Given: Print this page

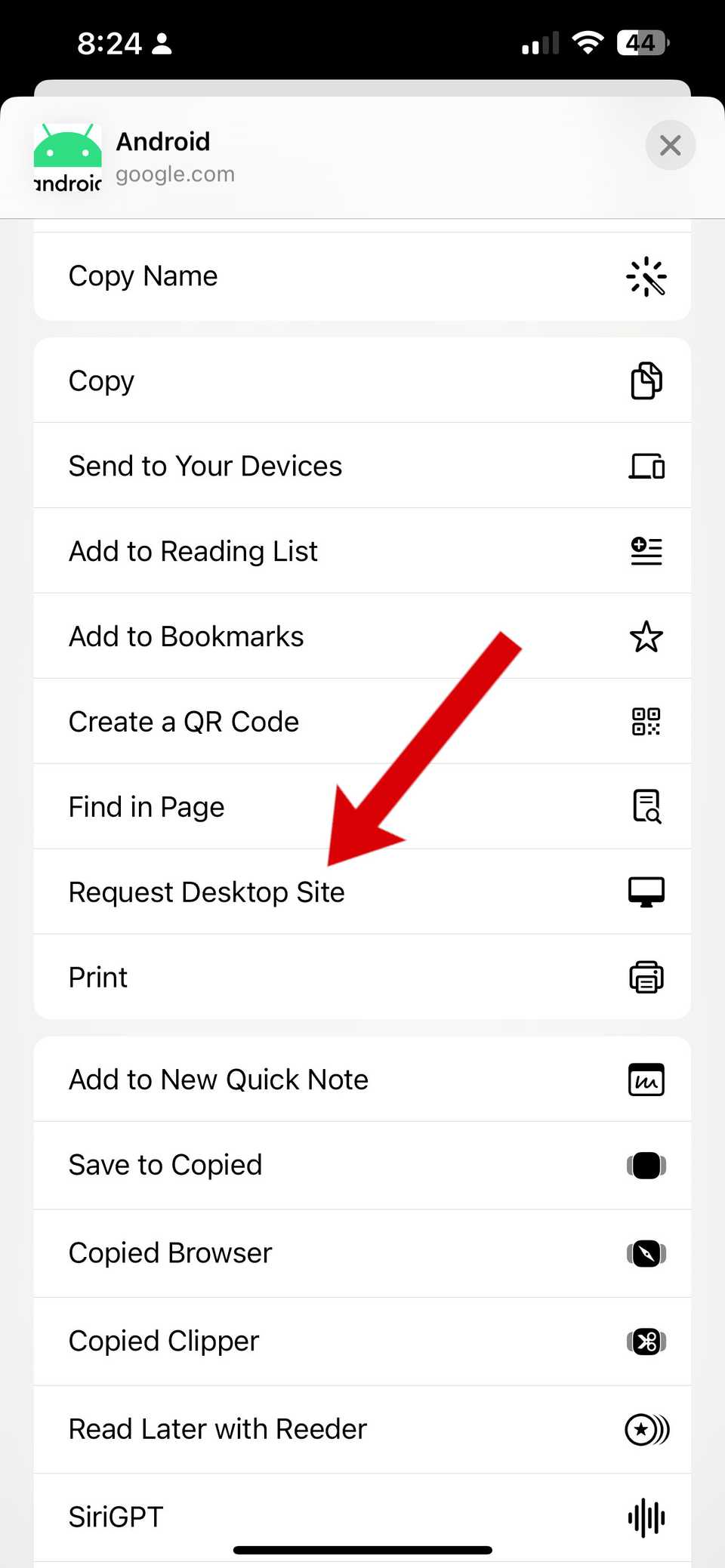Looking at the screenshot, I should [362, 977].
